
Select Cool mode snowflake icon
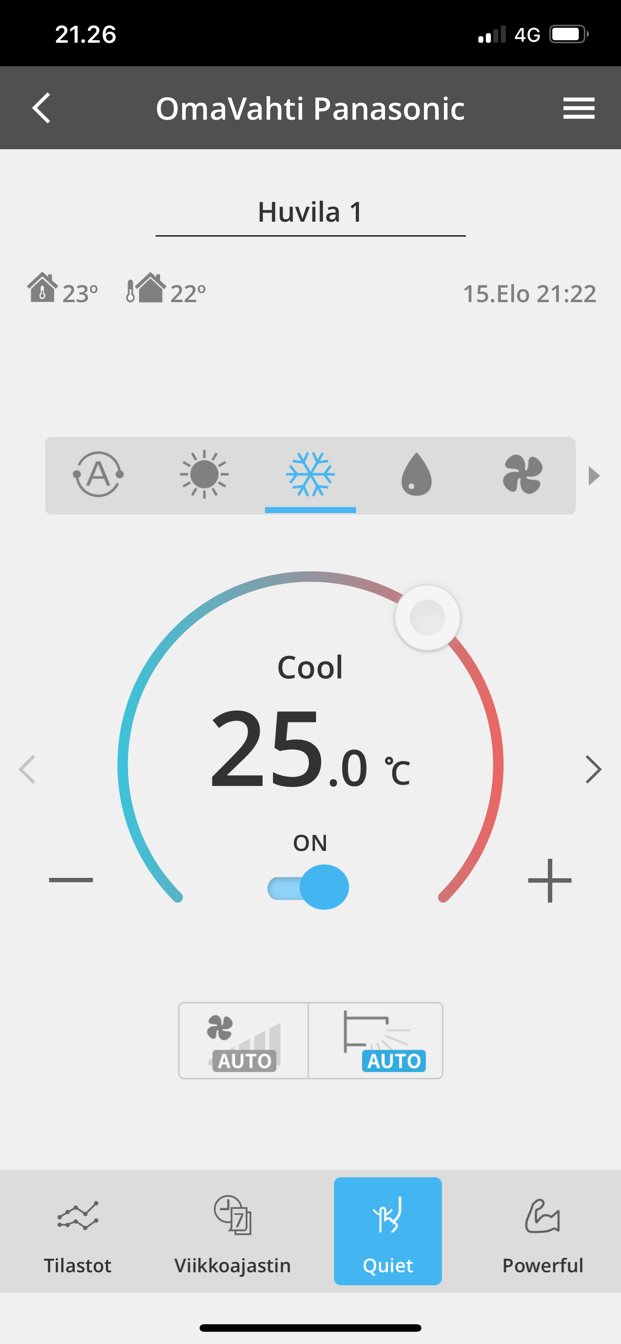click(x=310, y=474)
